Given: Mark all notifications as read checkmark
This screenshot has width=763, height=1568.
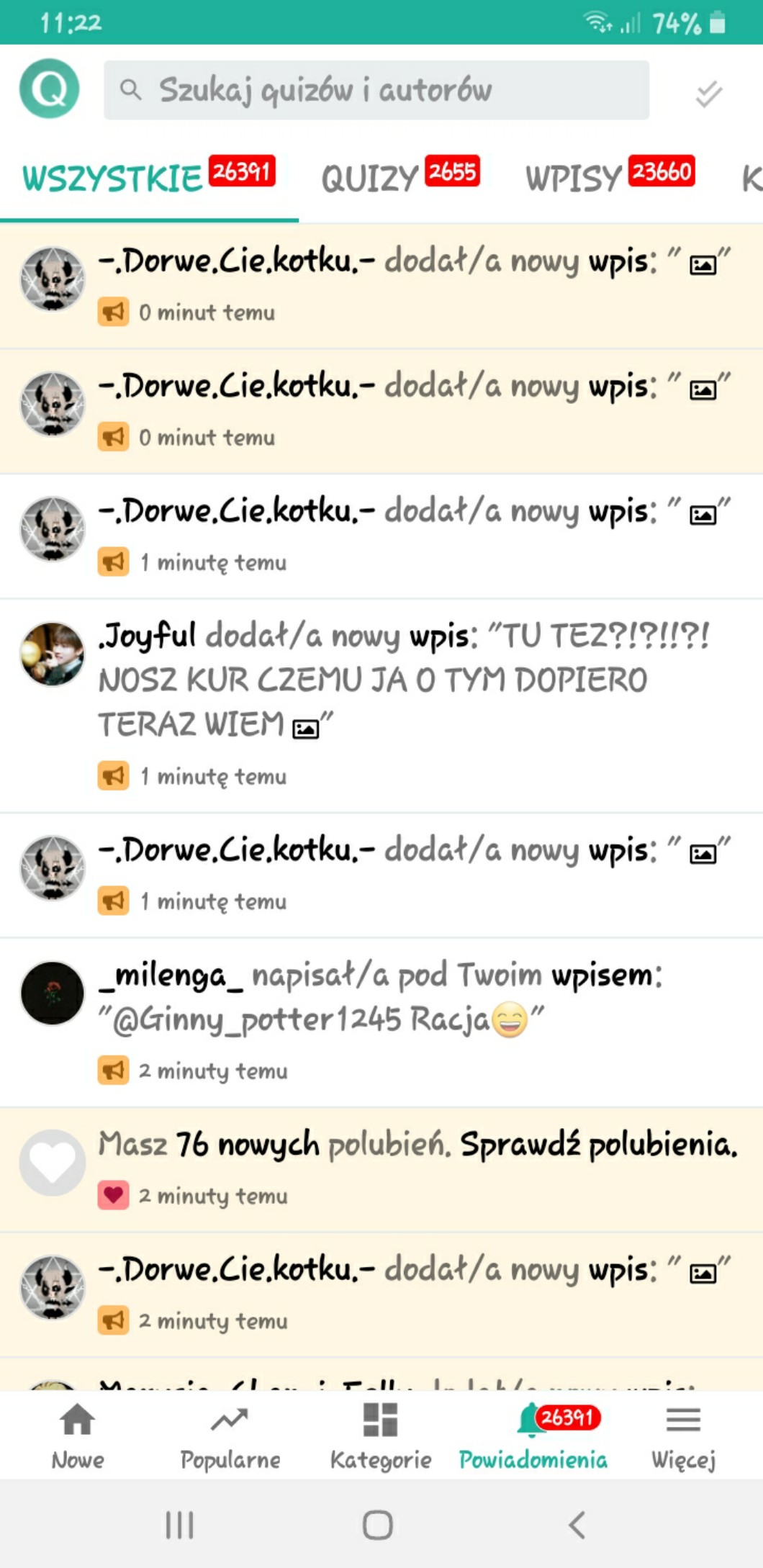Looking at the screenshot, I should coord(708,93).
